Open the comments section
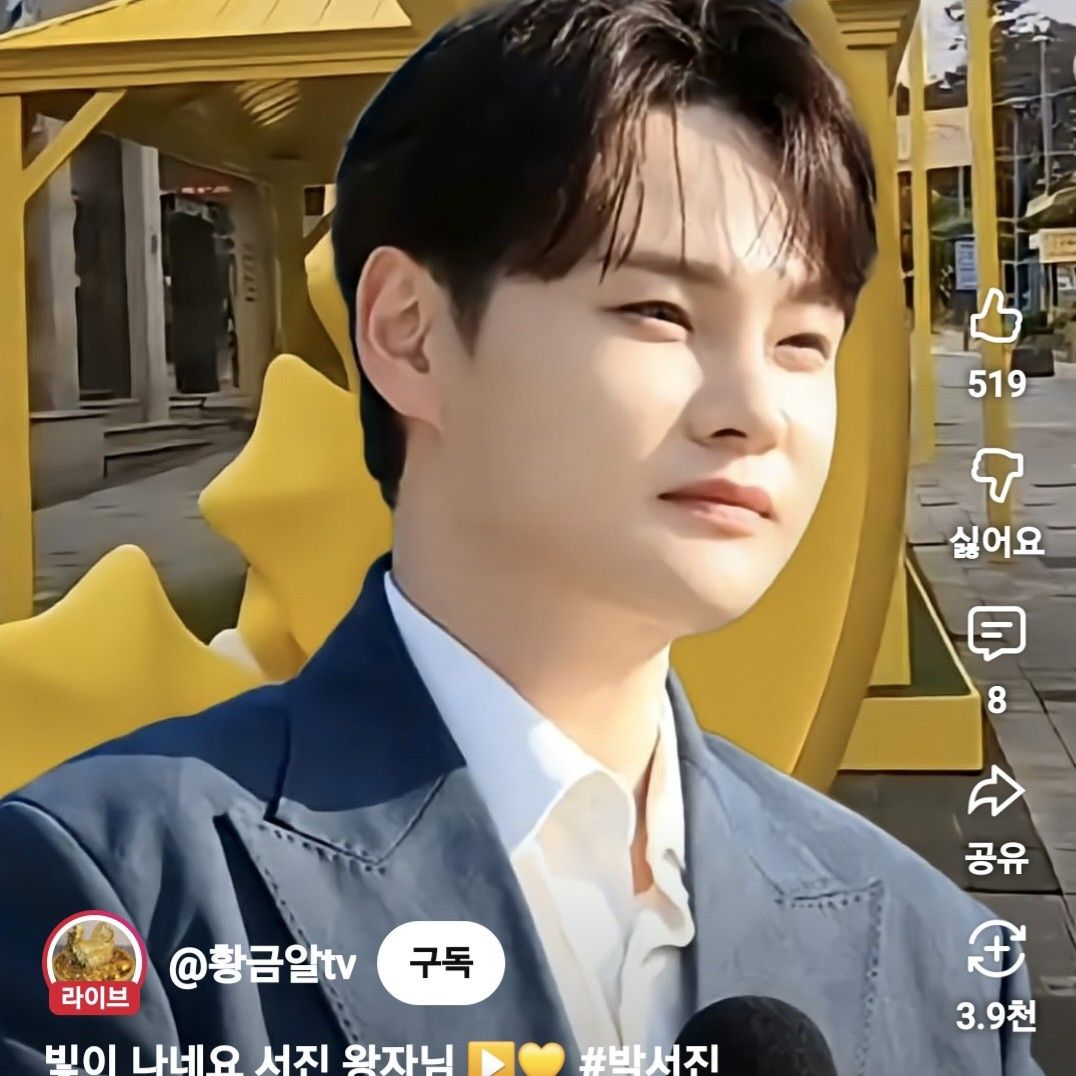Image resolution: width=1076 pixels, height=1076 pixels. [x=996, y=634]
